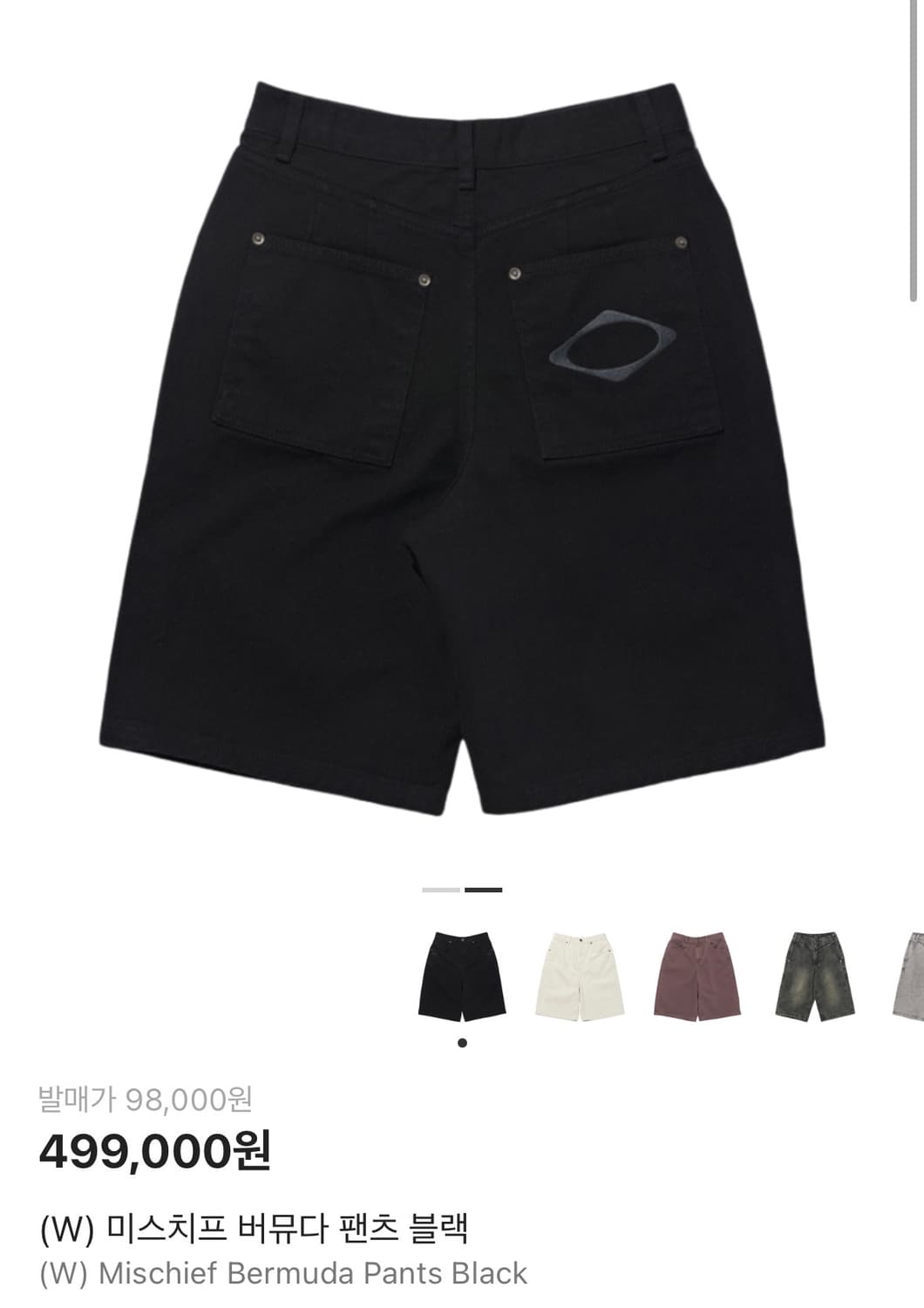Viewport: 924px width, 1308px height.
Task: Select the black shorts colorway thumbnail
Action: [x=462, y=977]
